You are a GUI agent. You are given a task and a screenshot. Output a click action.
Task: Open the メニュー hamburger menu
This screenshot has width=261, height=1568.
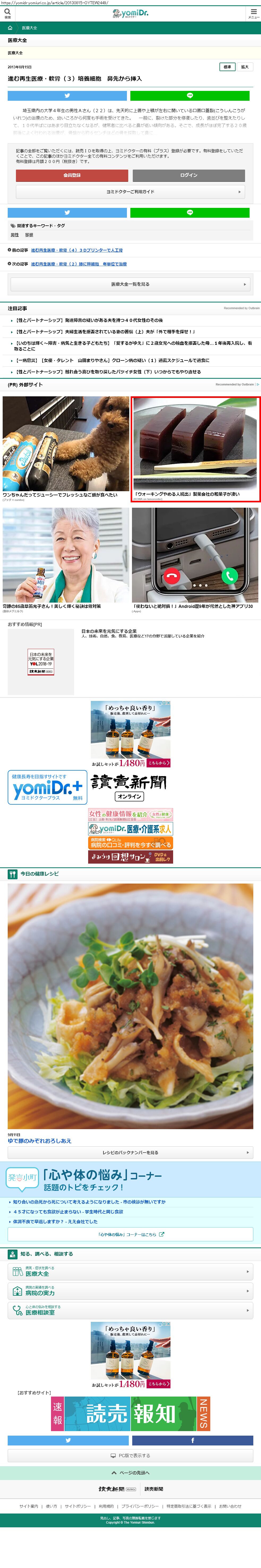click(253, 13)
